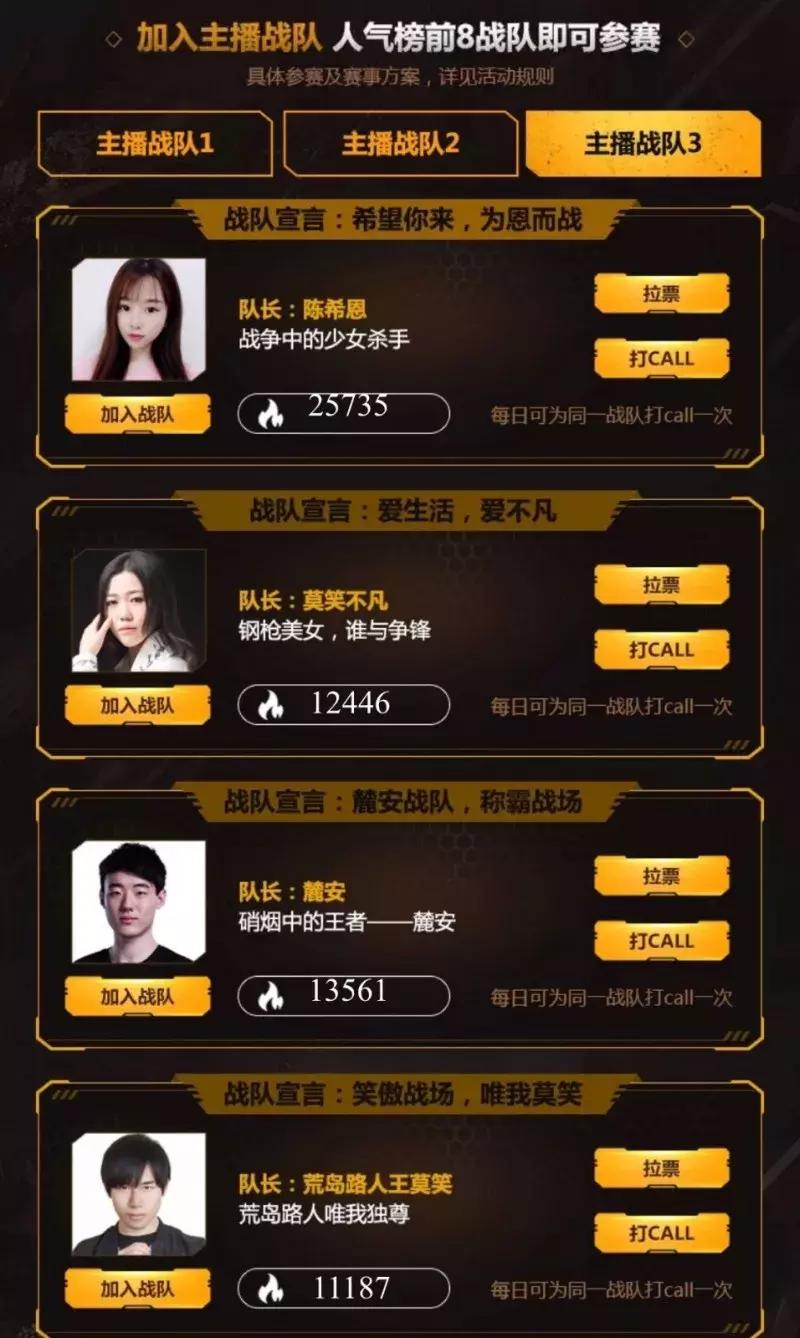
Task: Switch to the 主播战队1 tab
Action: (x=155, y=144)
